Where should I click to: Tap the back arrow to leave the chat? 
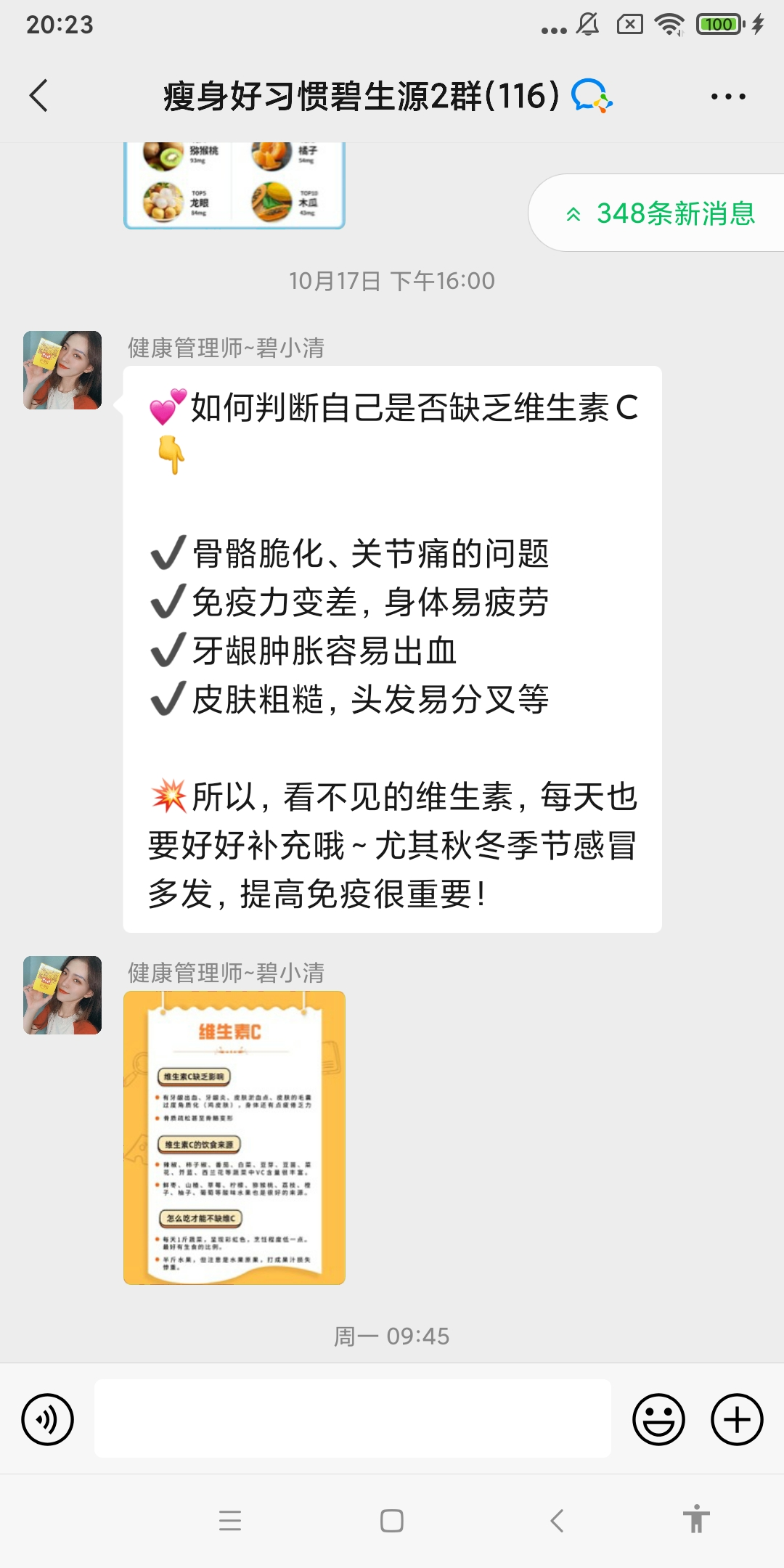[38, 95]
